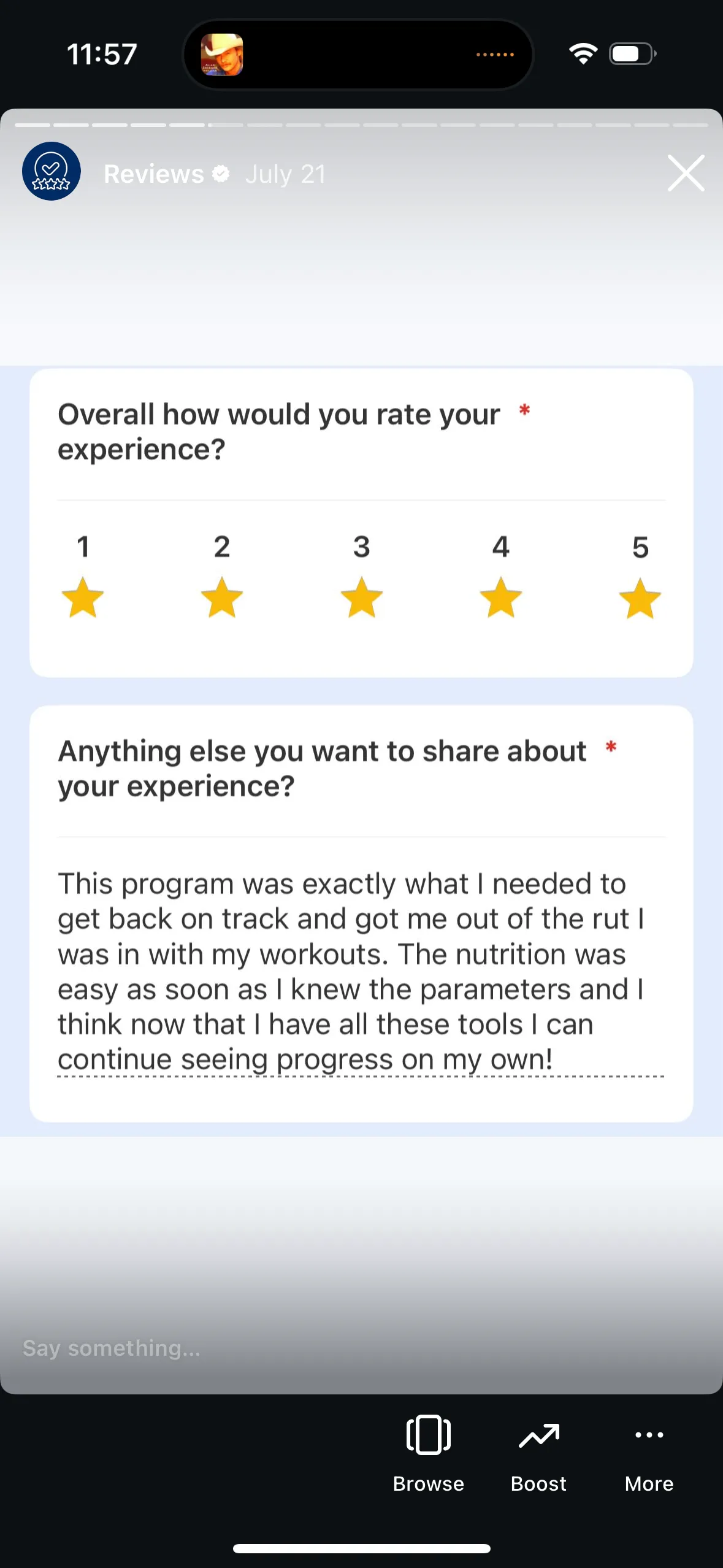Close the story viewer
The image size is (723, 1568).
click(686, 173)
